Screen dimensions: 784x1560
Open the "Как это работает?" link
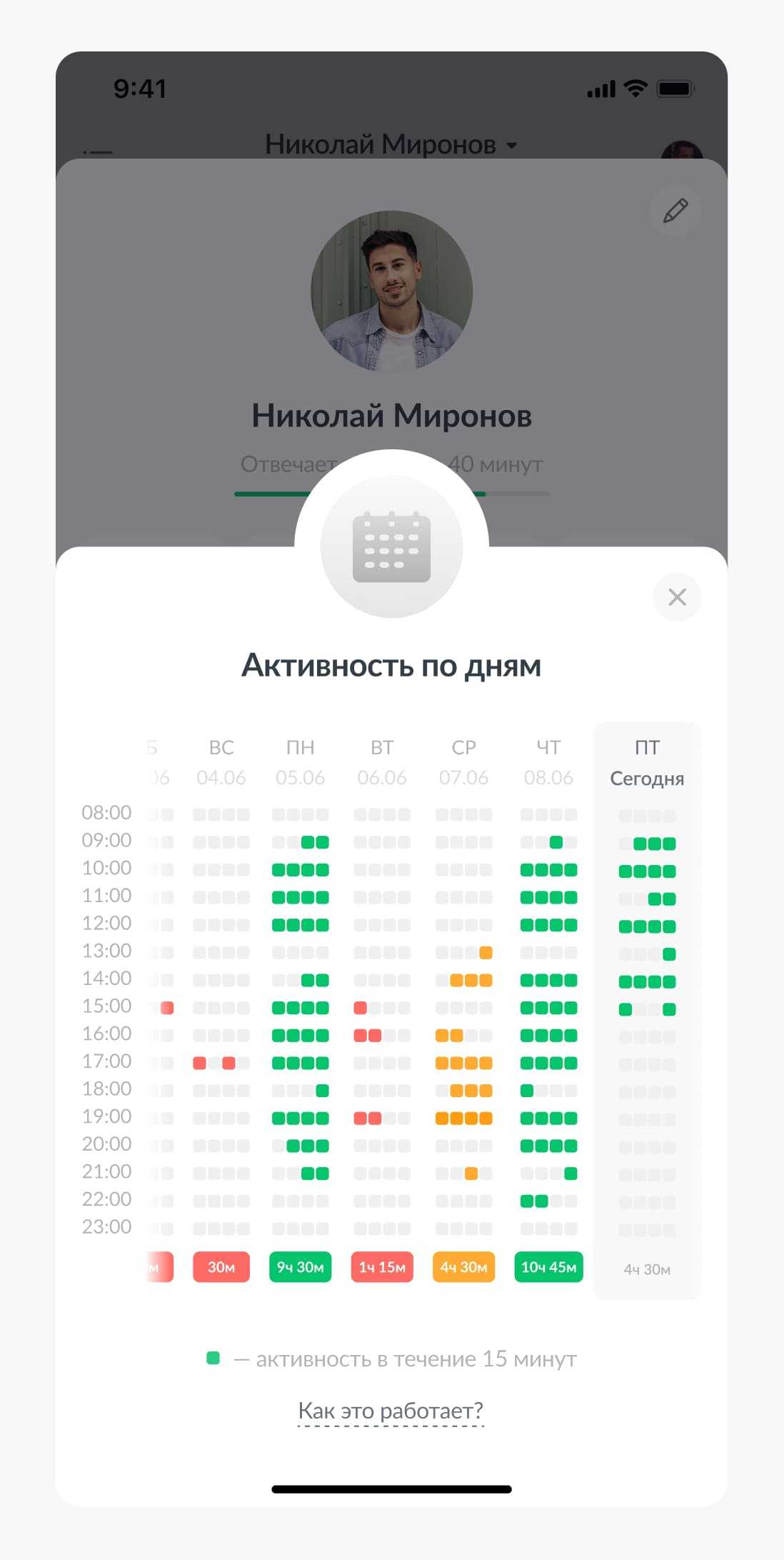pos(391,1411)
